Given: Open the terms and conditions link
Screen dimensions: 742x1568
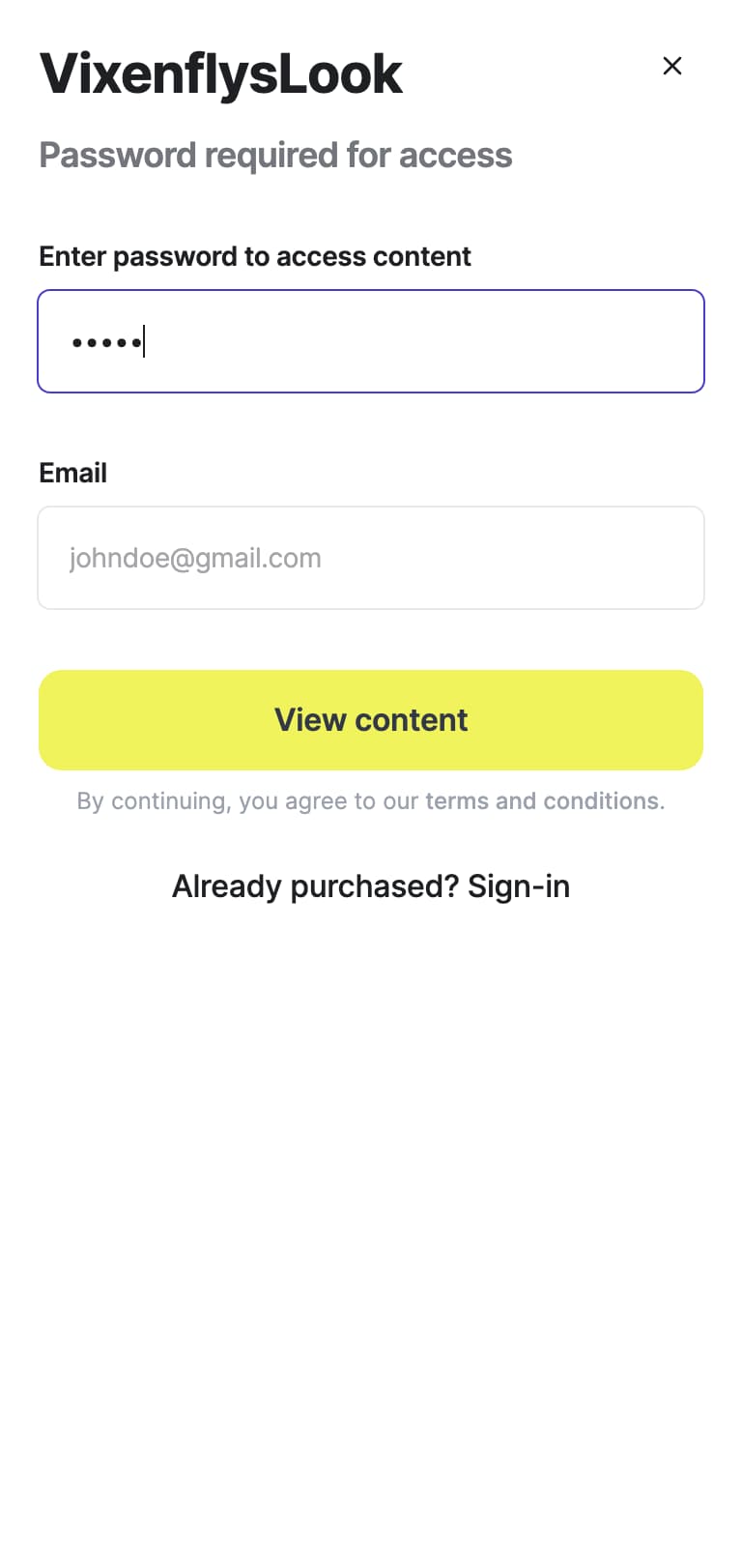Looking at the screenshot, I should click(543, 801).
